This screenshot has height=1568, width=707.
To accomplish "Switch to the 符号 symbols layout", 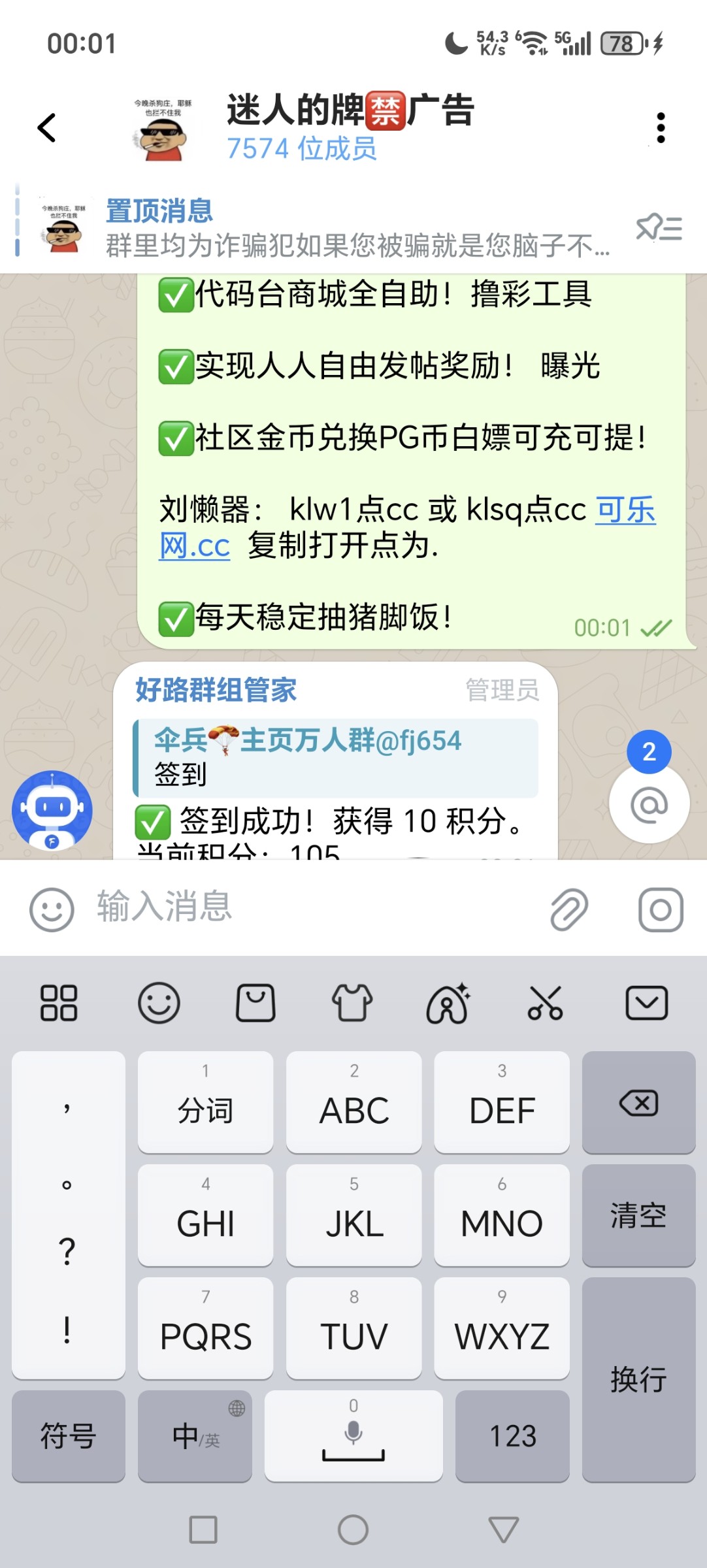I will [68, 1437].
